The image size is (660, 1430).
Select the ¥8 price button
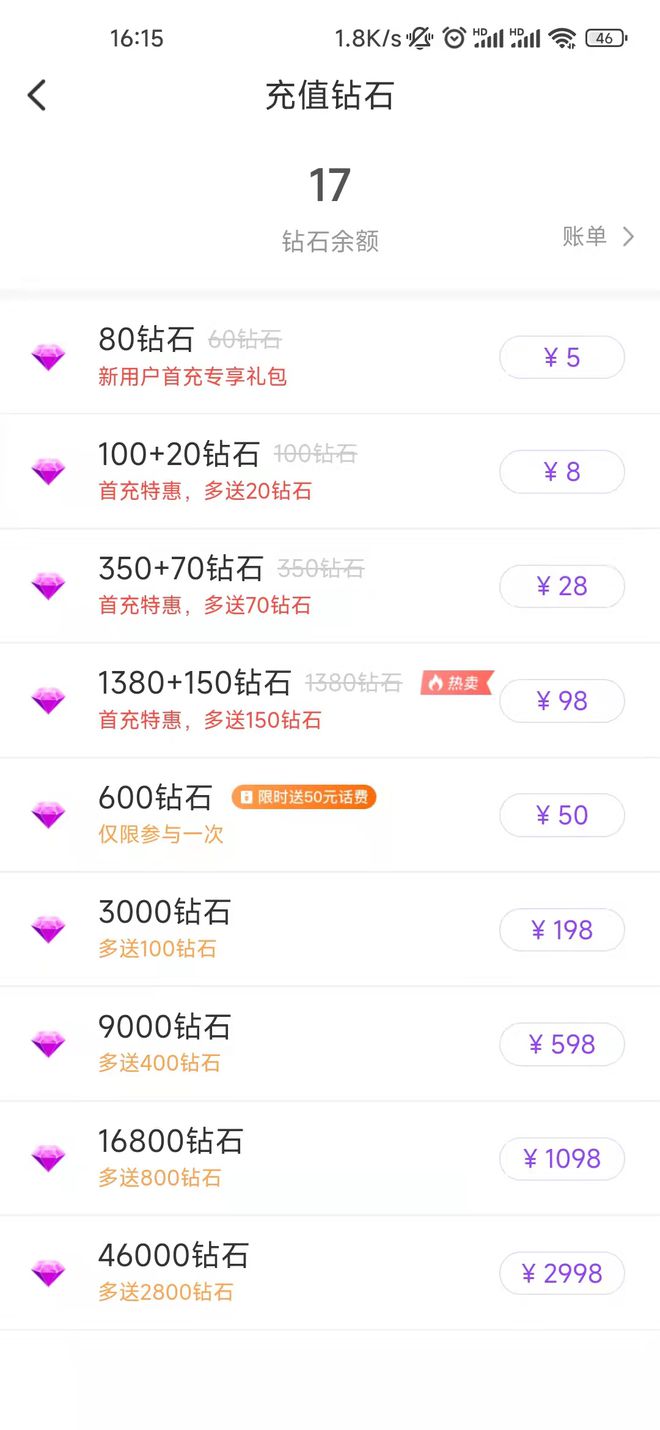click(562, 472)
